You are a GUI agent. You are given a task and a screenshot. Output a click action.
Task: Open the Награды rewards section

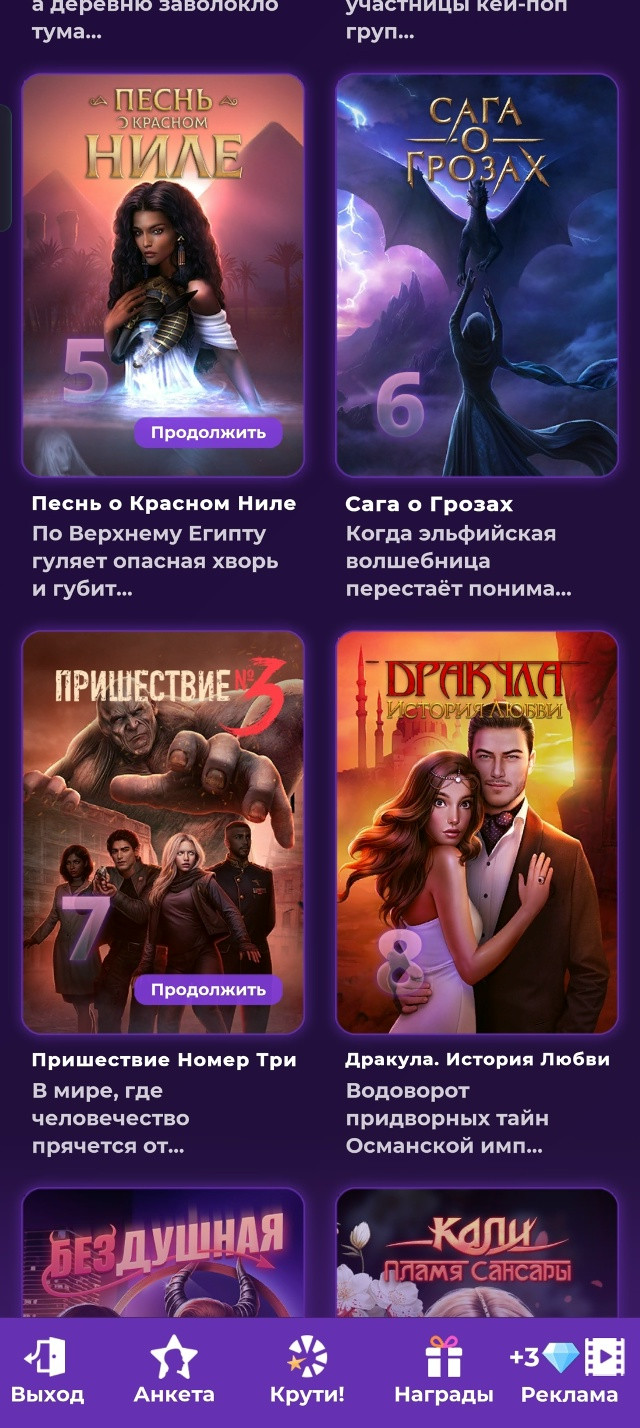(x=443, y=1371)
